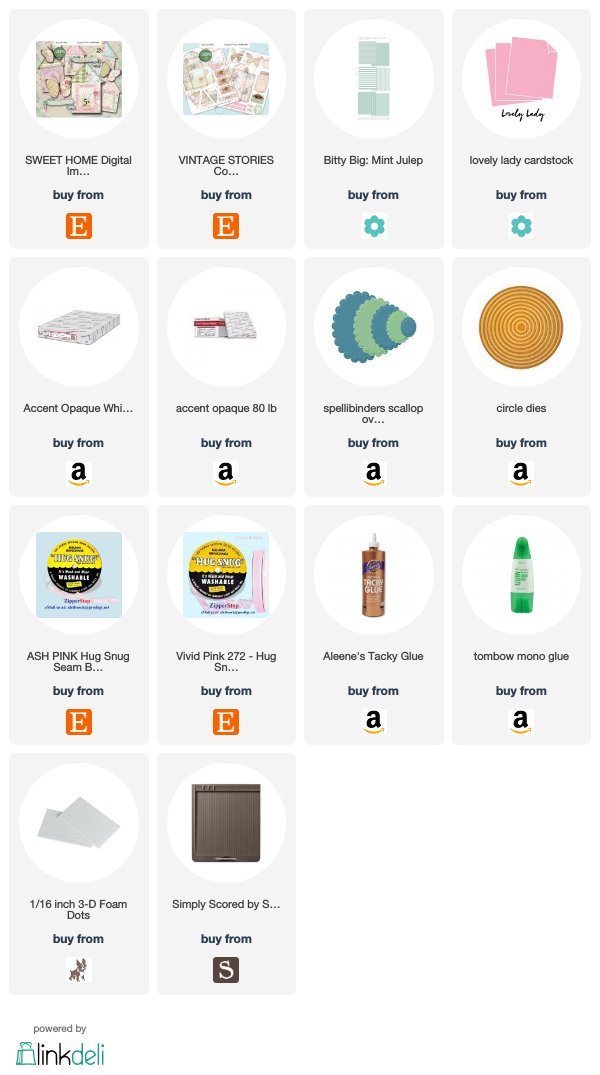Open the SWEET HOME Digital product card
This screenshot has width=600, height=1075.
78,129
